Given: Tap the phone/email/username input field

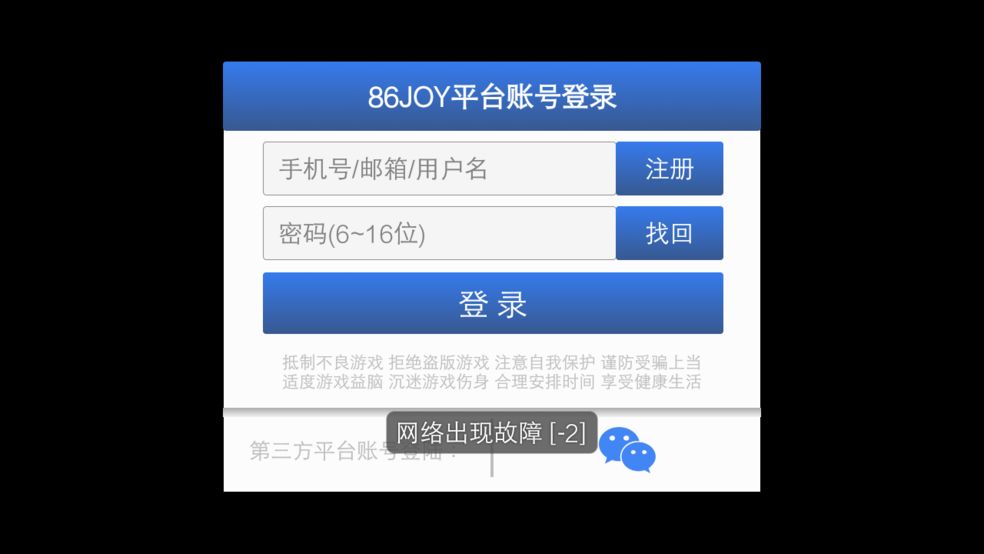Looking at the screenshot, I should pos(439,169).
